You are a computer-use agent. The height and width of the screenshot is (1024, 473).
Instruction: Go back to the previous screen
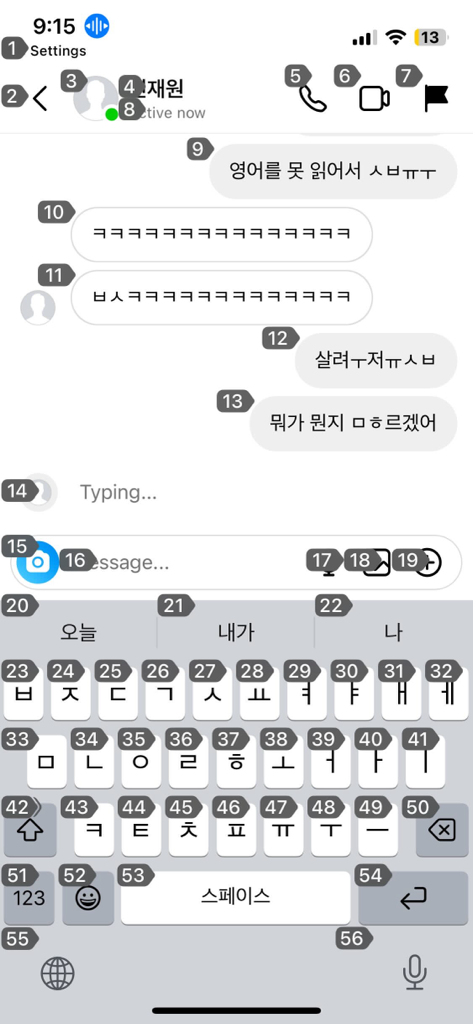(x=41, y=99)
